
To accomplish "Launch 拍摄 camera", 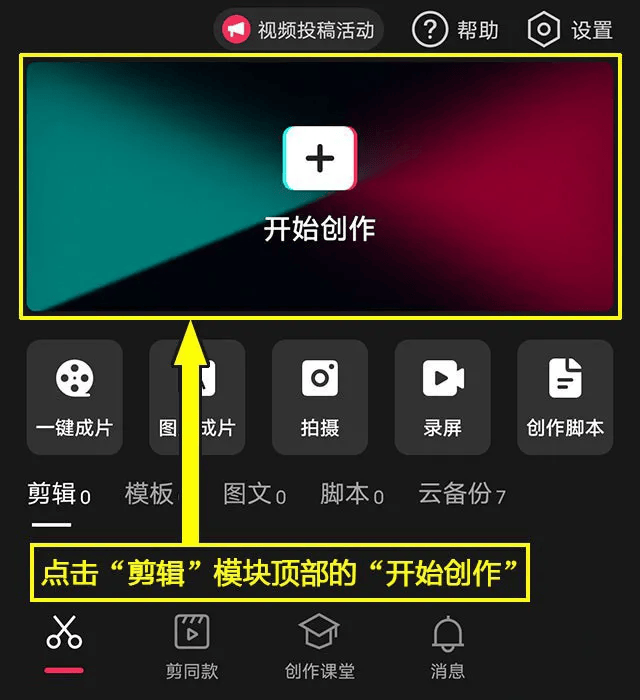I will (x=320, y=397).
